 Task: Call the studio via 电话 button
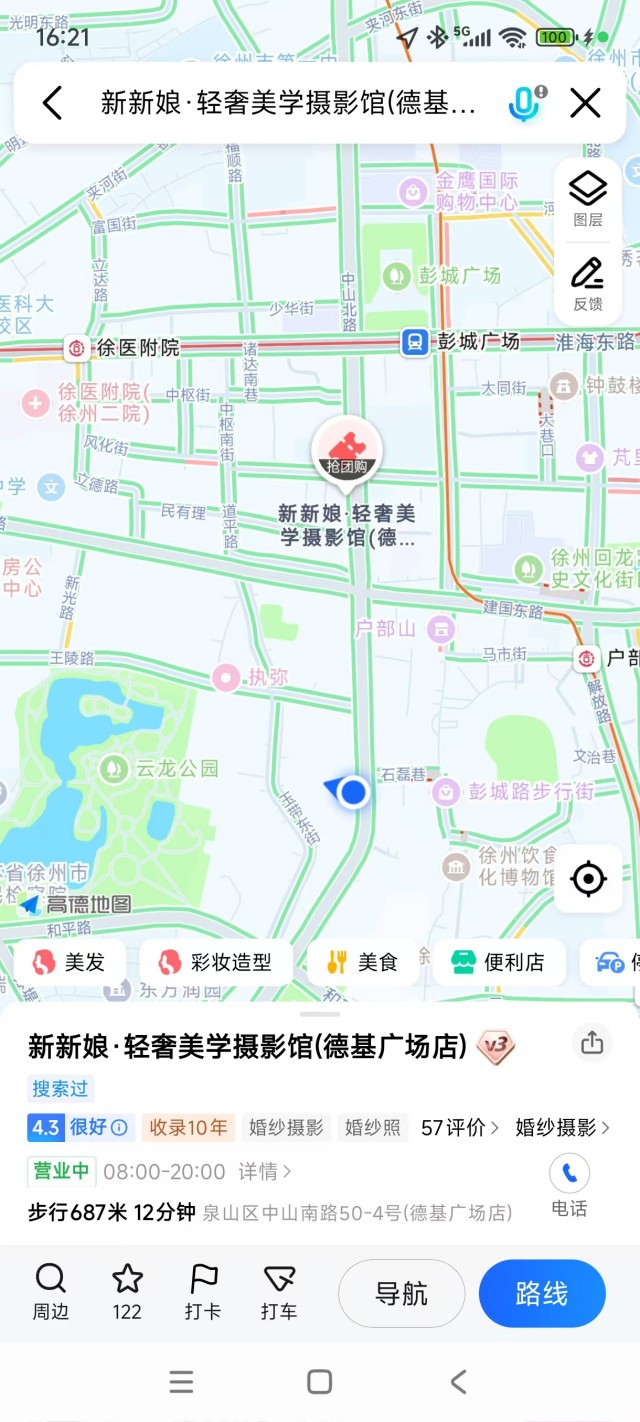pyautogui.click(x=569, y=1184)
